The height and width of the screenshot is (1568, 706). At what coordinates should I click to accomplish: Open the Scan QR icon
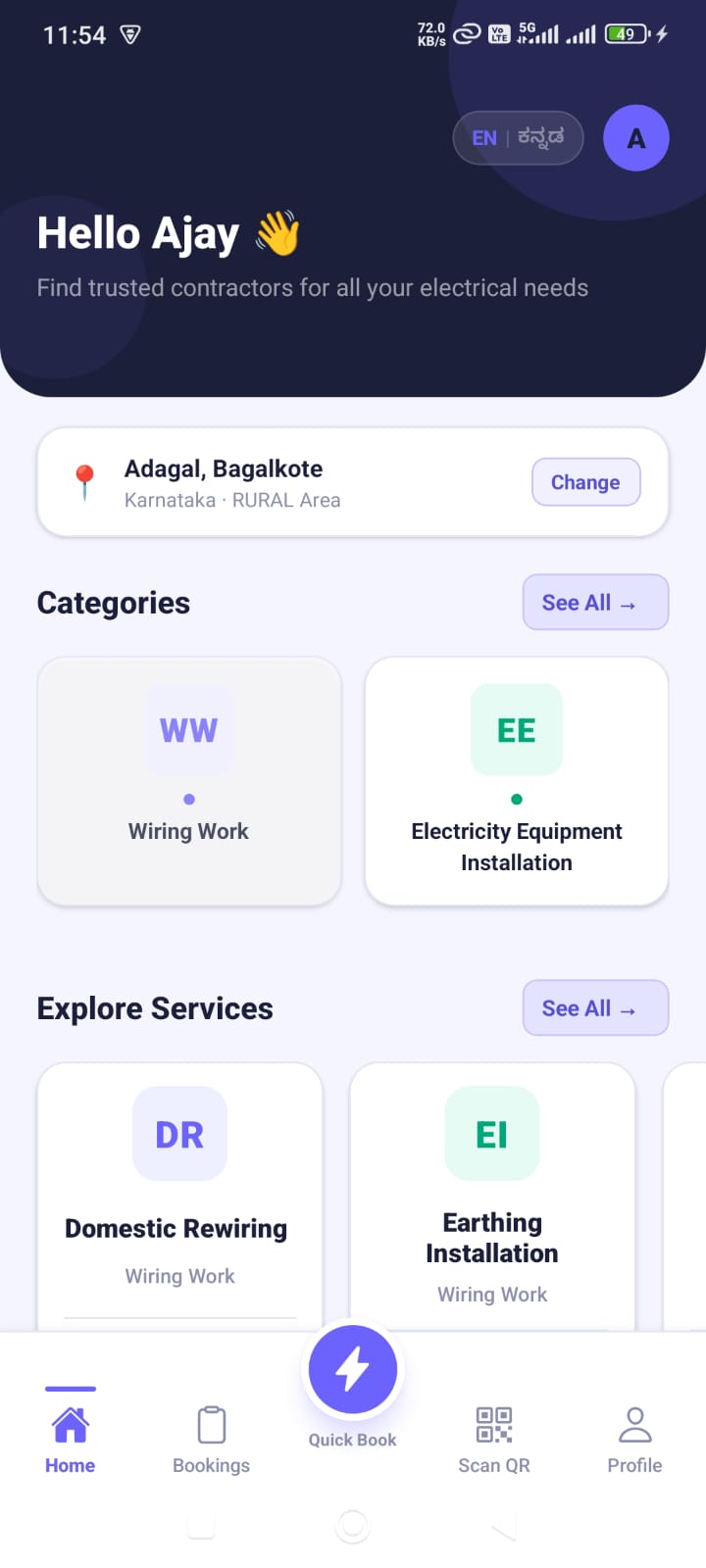[493, 1424]
